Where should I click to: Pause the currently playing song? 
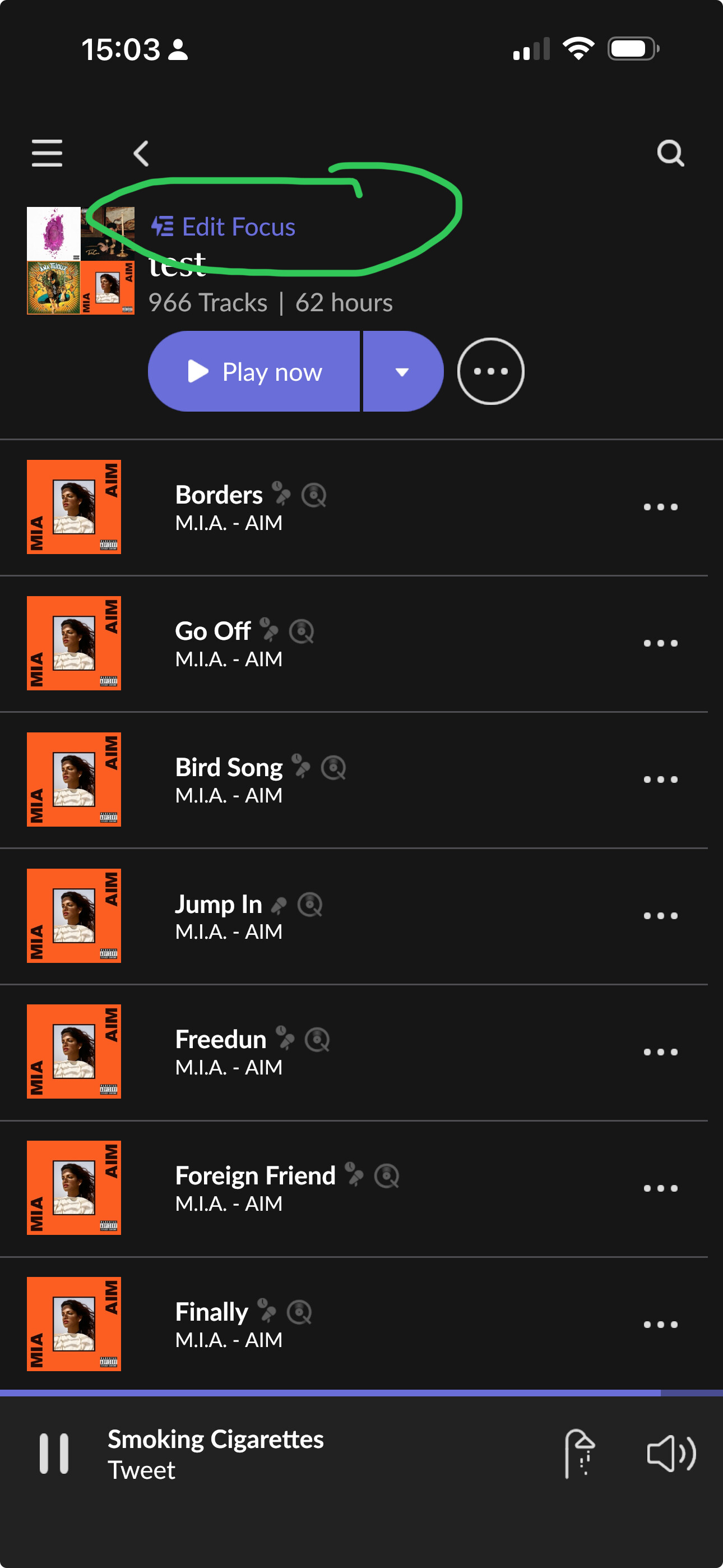coord(54,1454)
